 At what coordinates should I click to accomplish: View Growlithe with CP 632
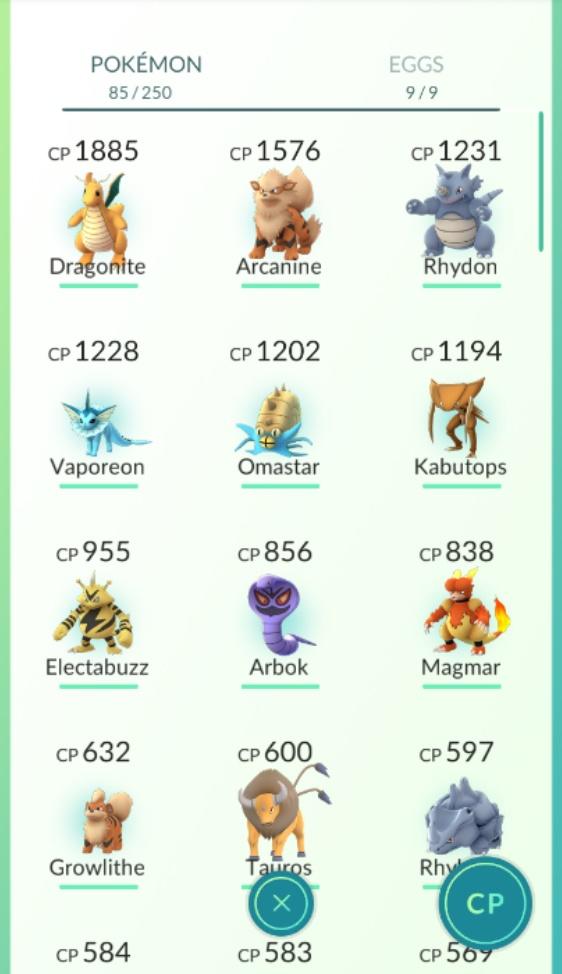(98, 816)
